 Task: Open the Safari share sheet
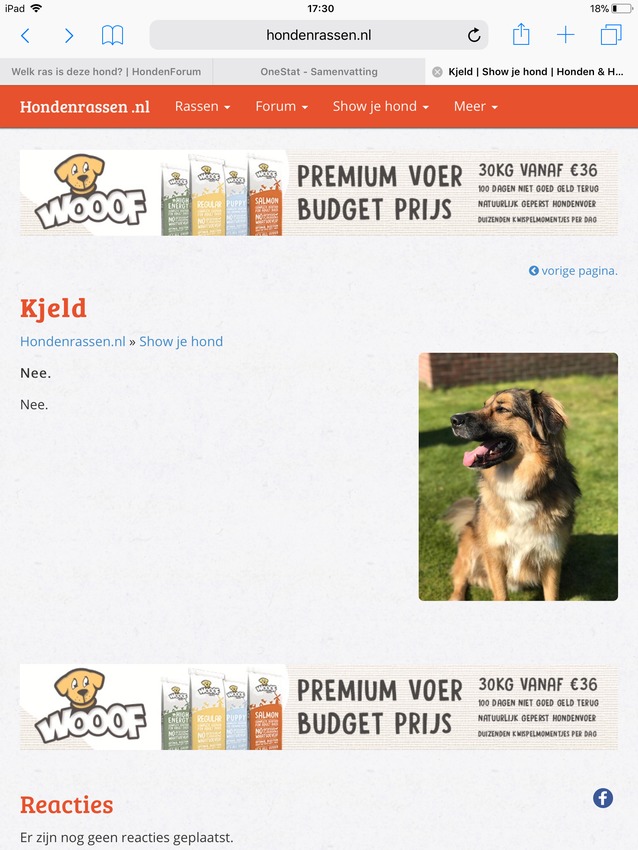coord(521,35)
